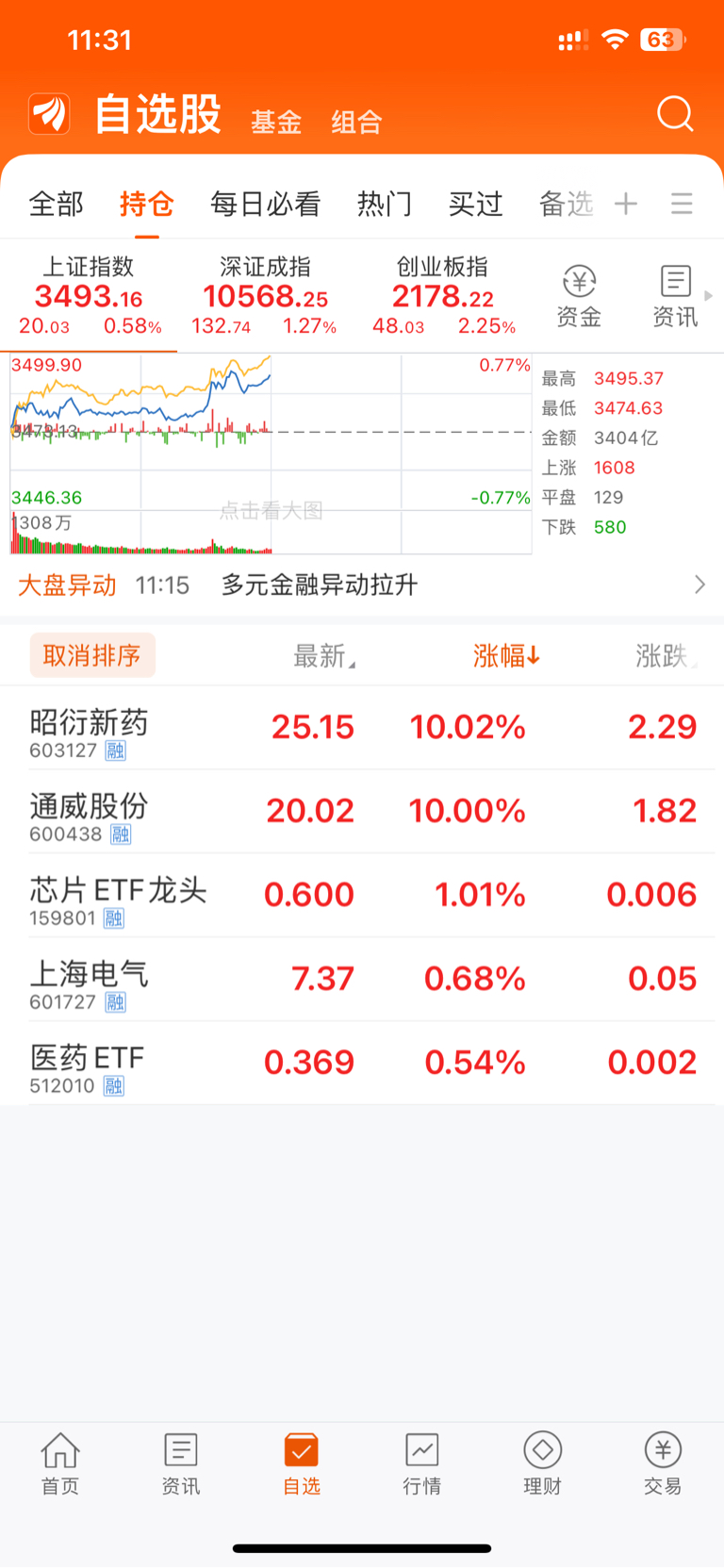Switch to the 基金 section
The height and width of the screenshot is (1568, 724).
point(276,122)
